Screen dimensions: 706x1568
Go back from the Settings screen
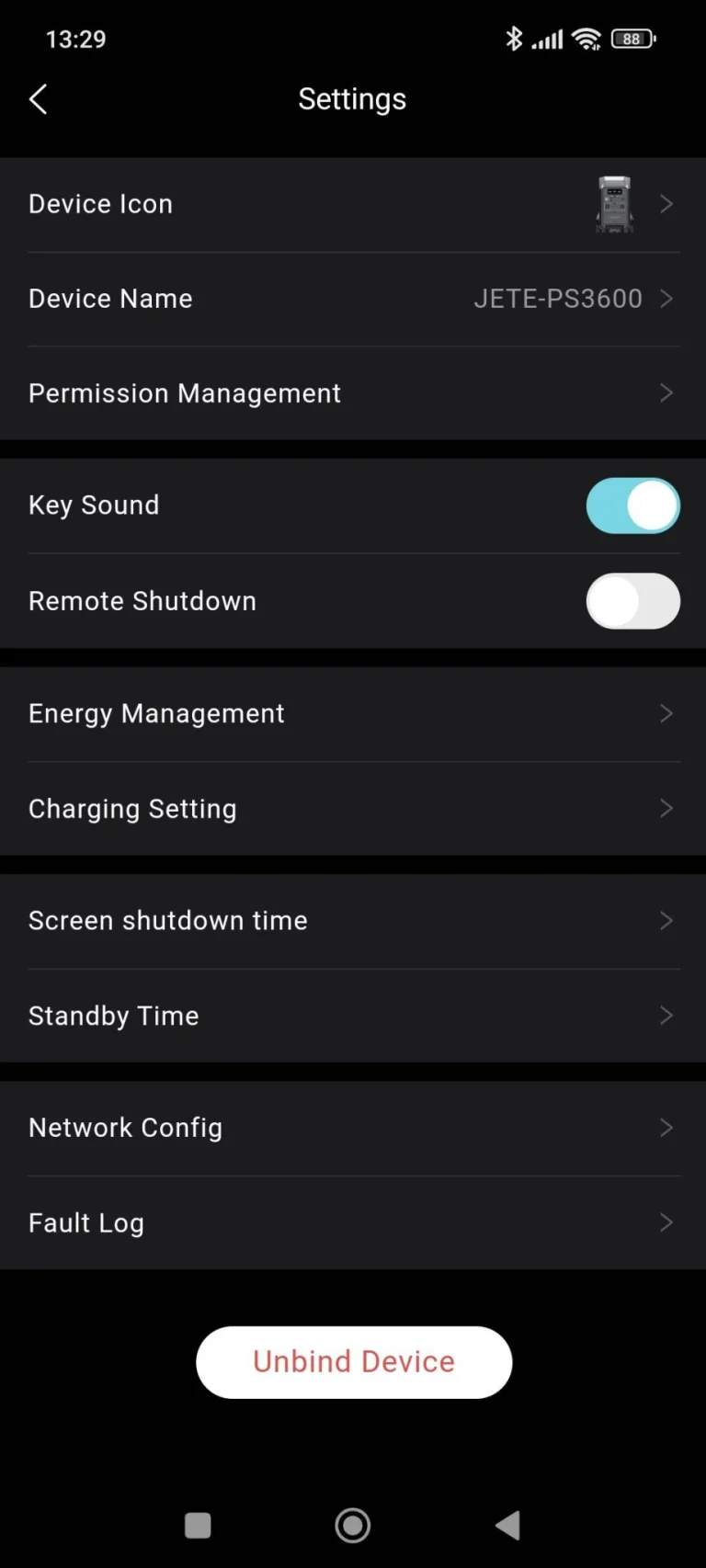39,99
